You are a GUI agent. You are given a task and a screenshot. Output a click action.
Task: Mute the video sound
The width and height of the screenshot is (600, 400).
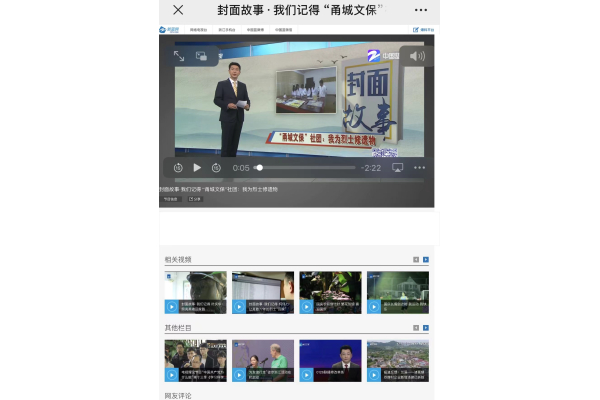point(417,56)
